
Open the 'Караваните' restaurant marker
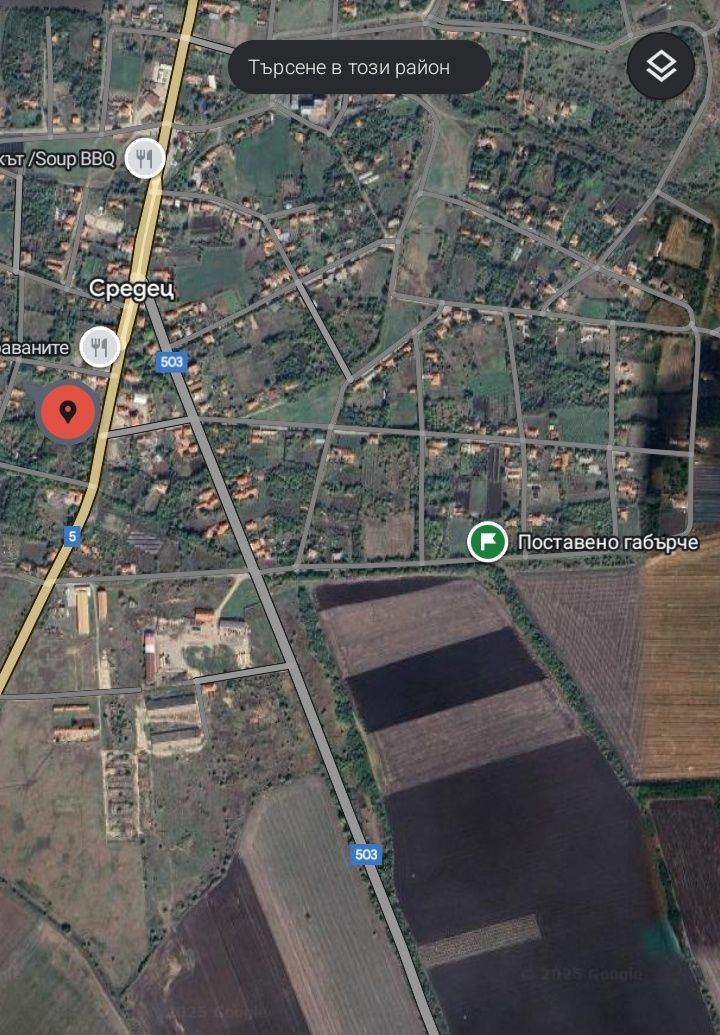100,347
